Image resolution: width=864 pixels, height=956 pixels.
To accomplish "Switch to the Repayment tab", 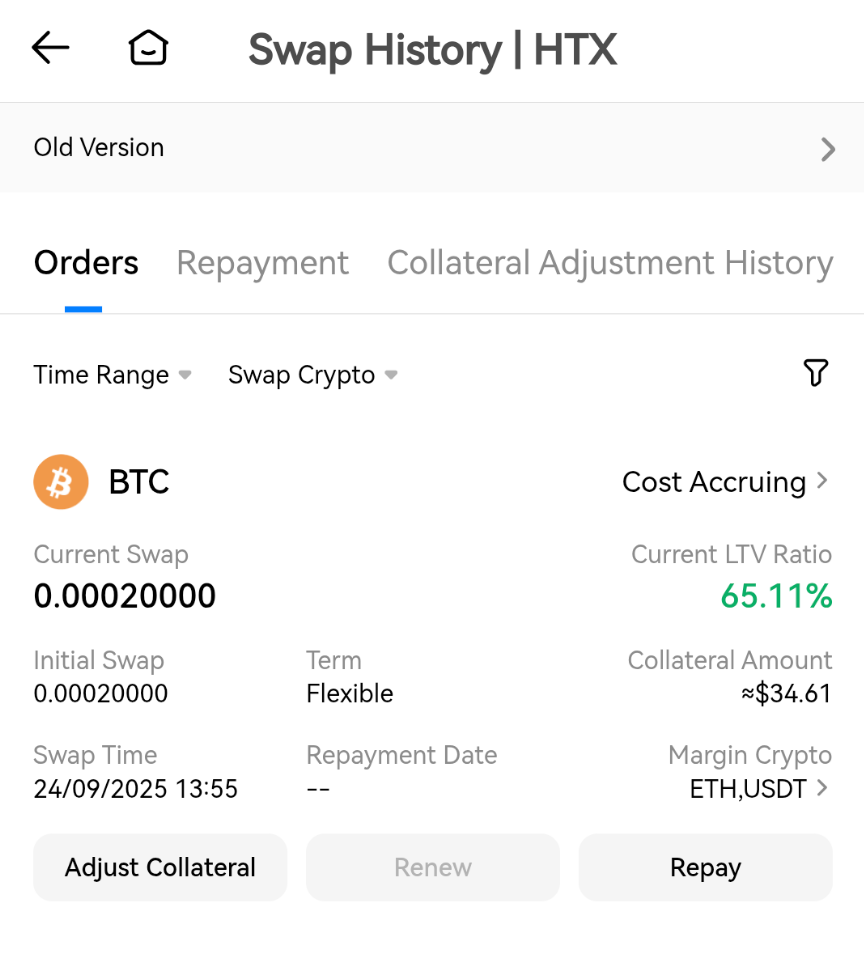I will (262, 263).
